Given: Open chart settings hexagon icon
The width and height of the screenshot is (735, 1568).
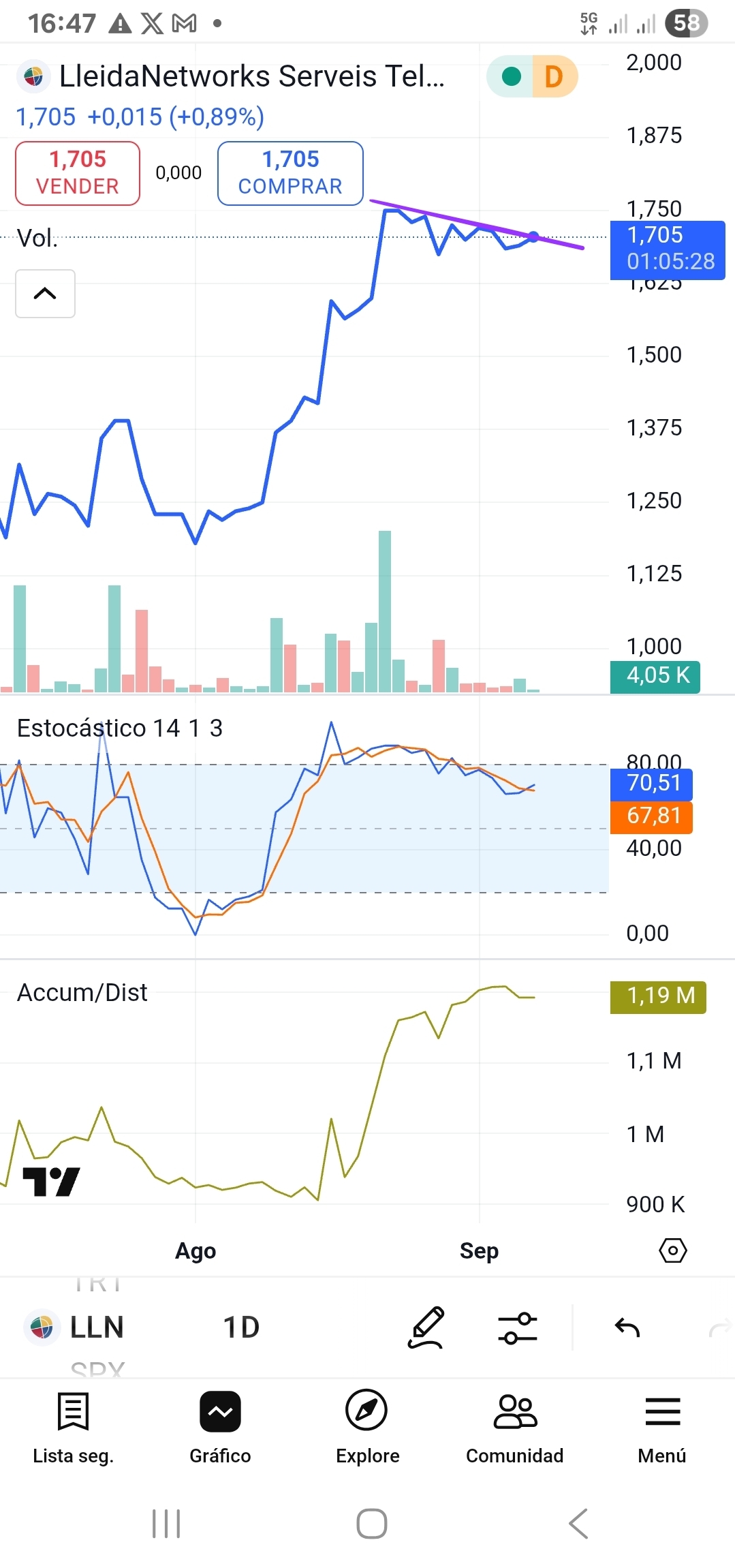Looking at the screenshot, I should point(673,1250).
